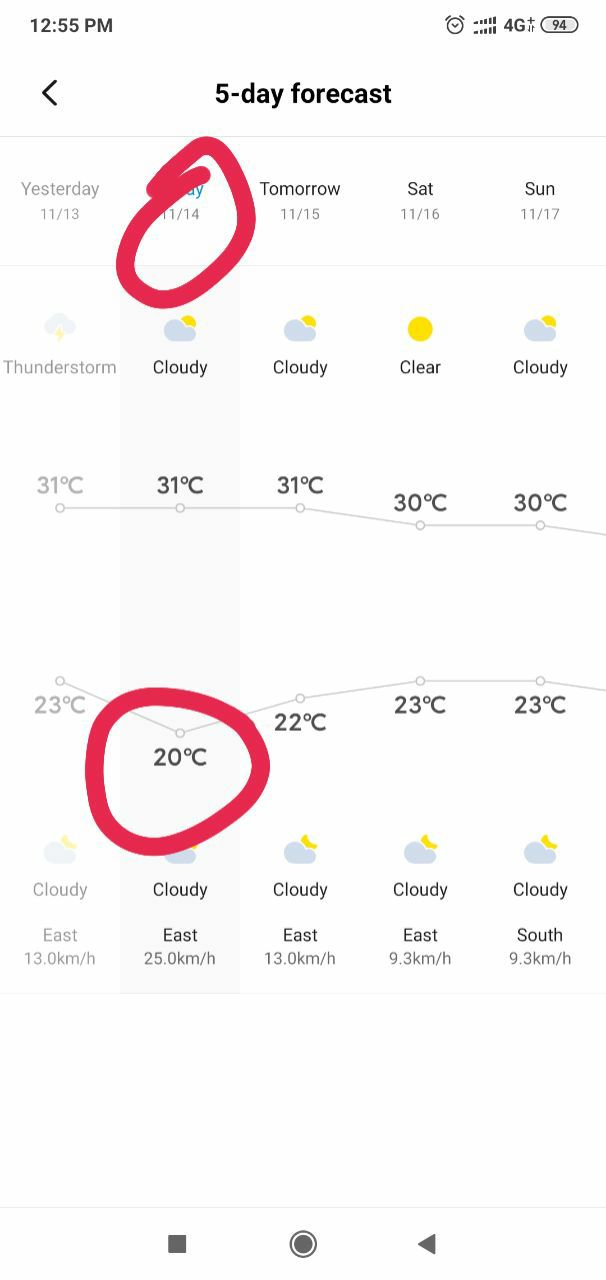Tap the system home button

303,1244
